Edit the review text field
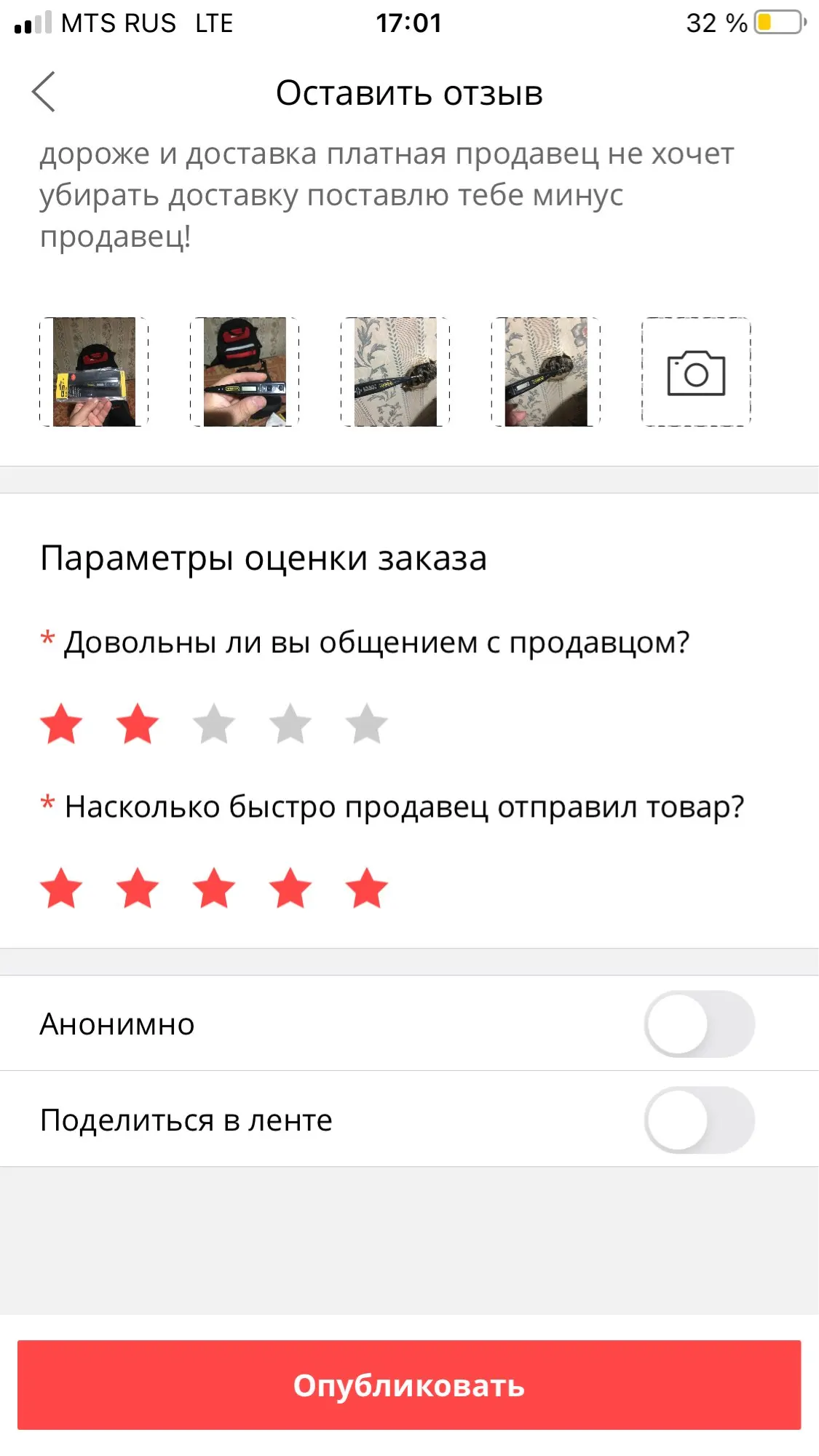Screen dimensions: 819x1456 tap(386, 195)
